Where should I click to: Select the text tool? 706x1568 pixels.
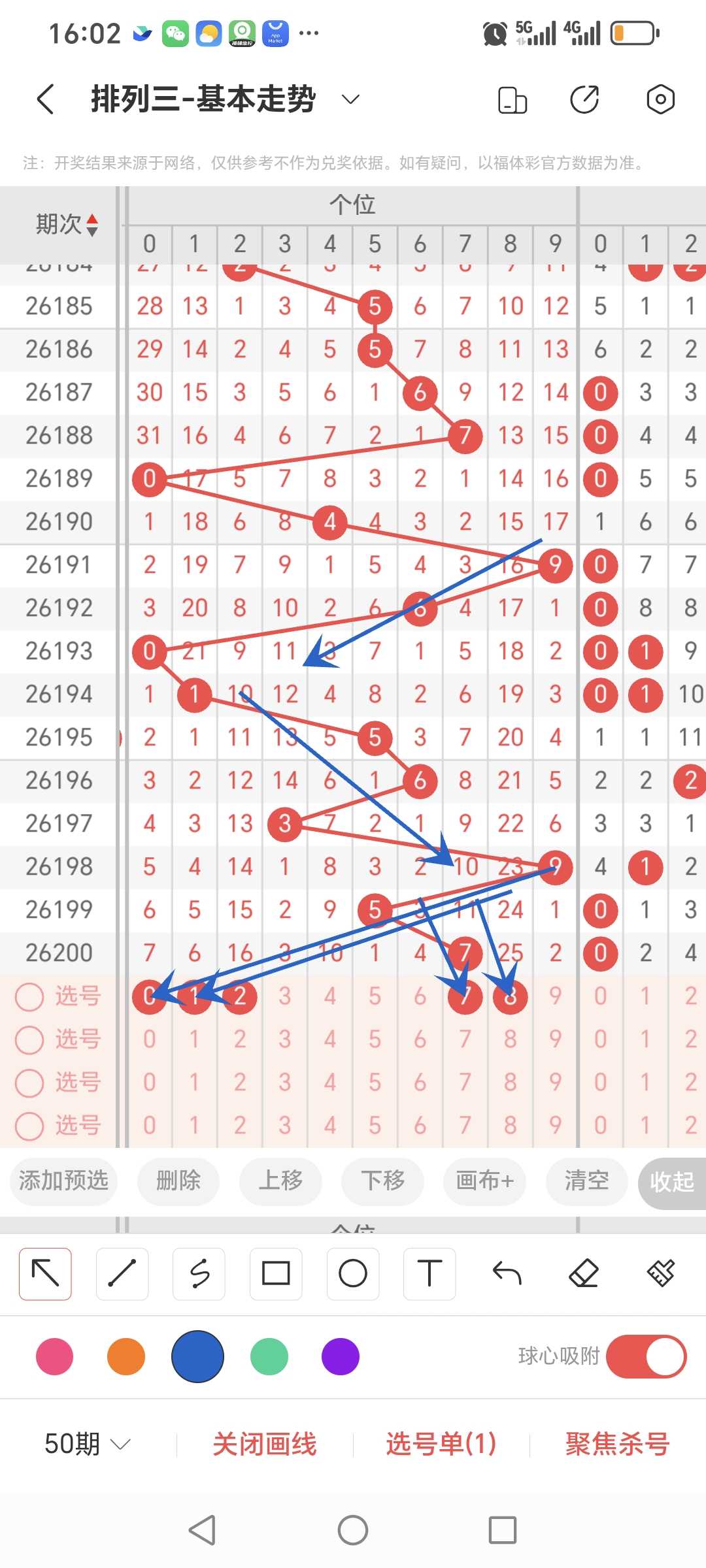click(429, 1273)
